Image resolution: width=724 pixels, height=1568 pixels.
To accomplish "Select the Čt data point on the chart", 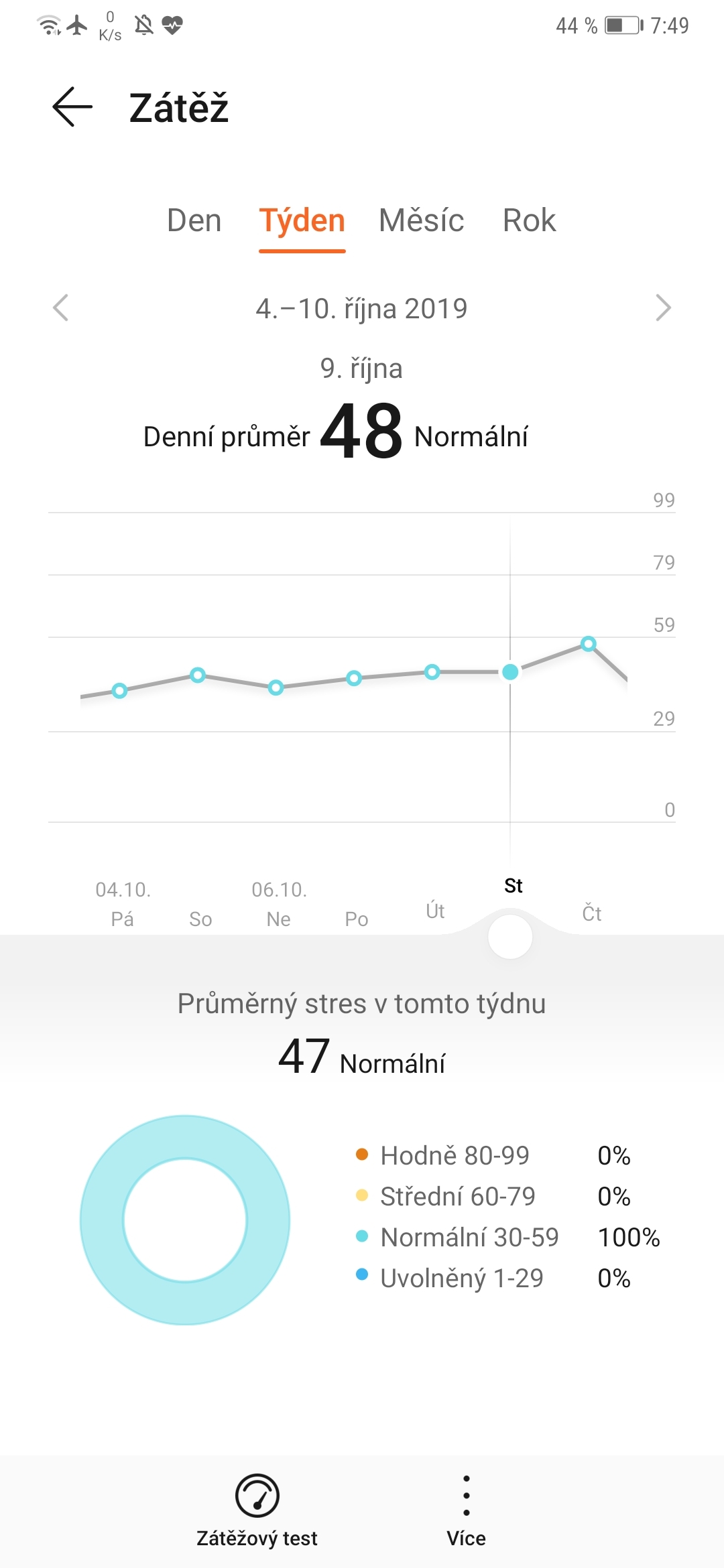I will coord(589,643).
